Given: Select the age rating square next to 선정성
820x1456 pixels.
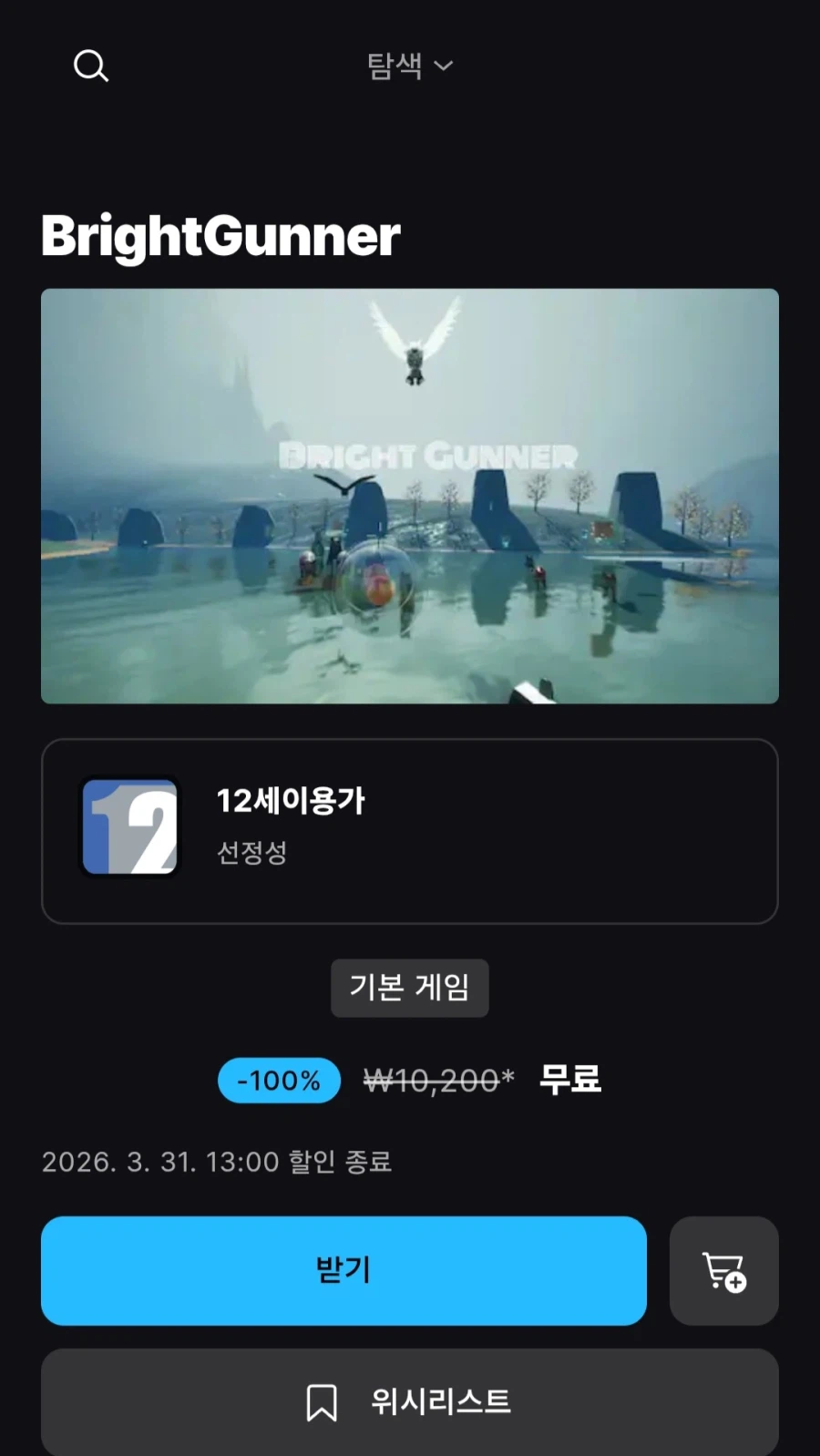Looking at the screenshot, I should tap(129, 825).
